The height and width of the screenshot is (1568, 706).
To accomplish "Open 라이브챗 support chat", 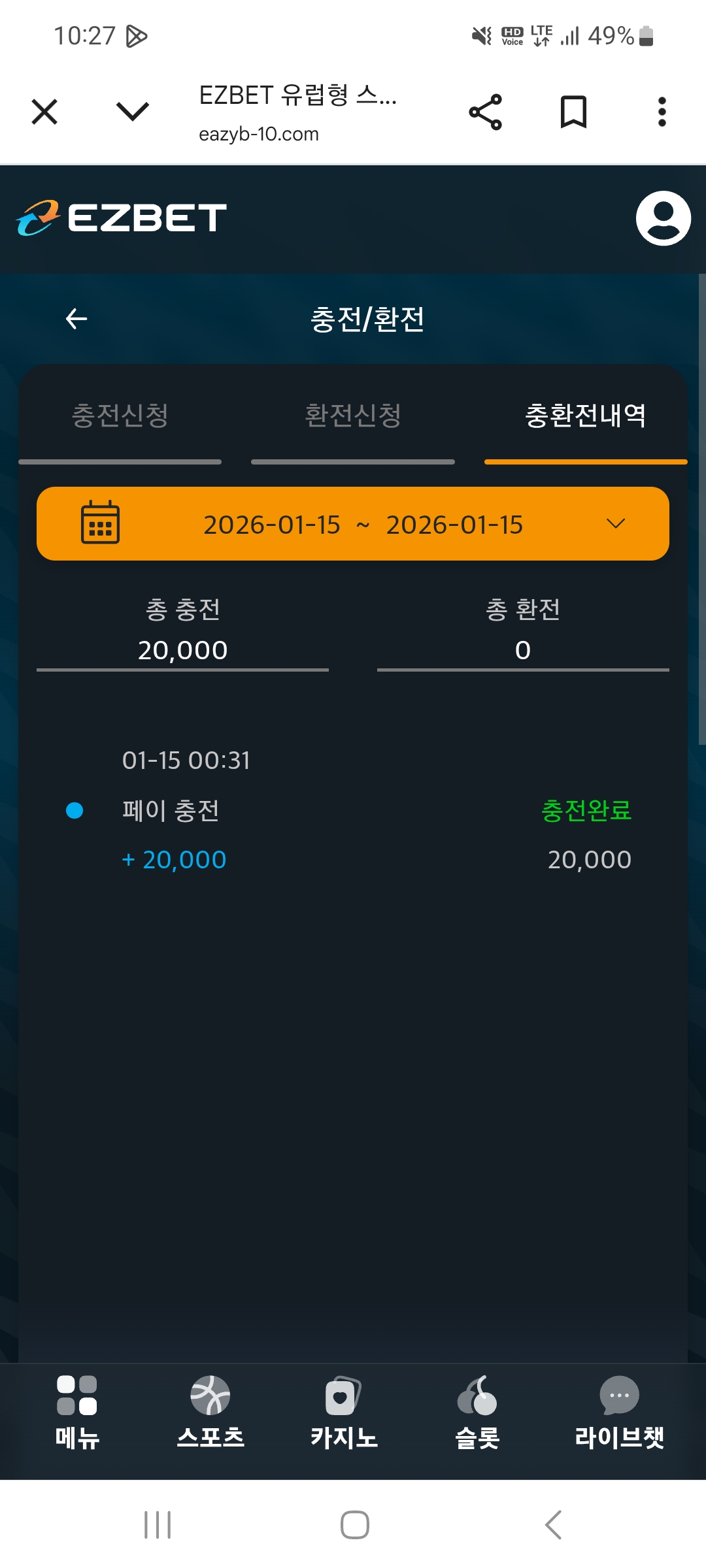I will [619, 1410].
